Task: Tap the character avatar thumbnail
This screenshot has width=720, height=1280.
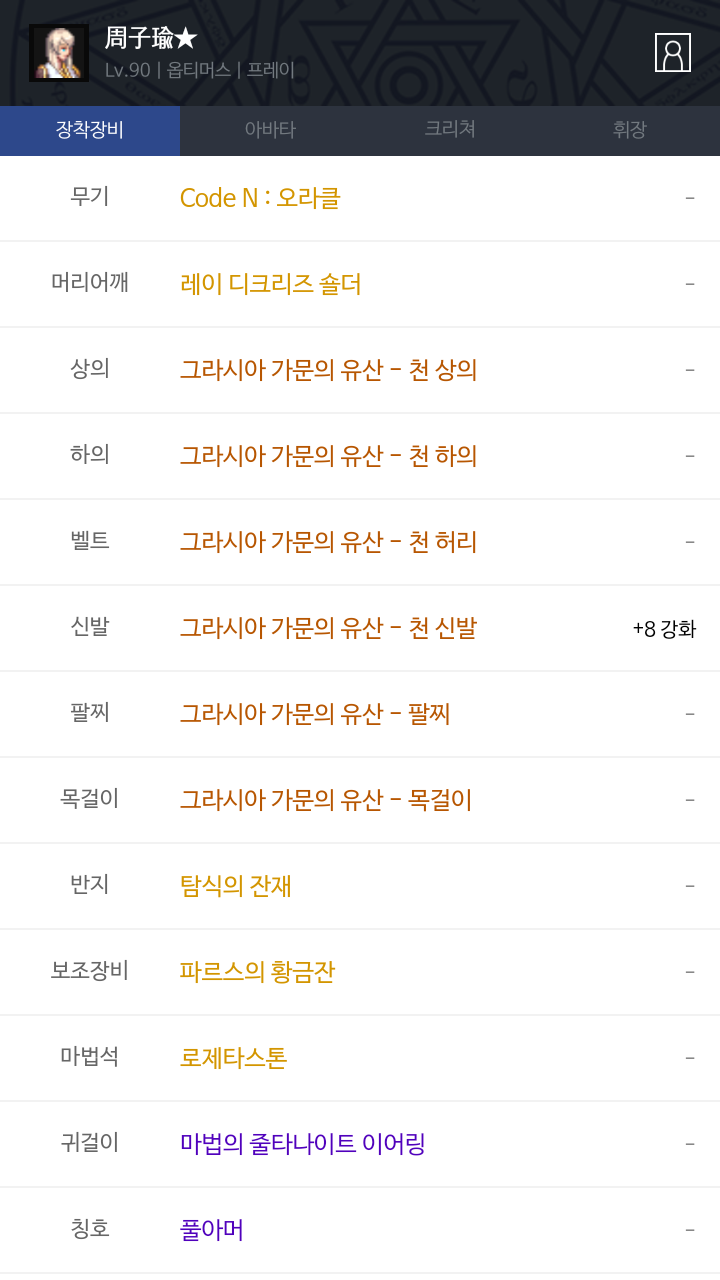Action: [x=59, y=53]
